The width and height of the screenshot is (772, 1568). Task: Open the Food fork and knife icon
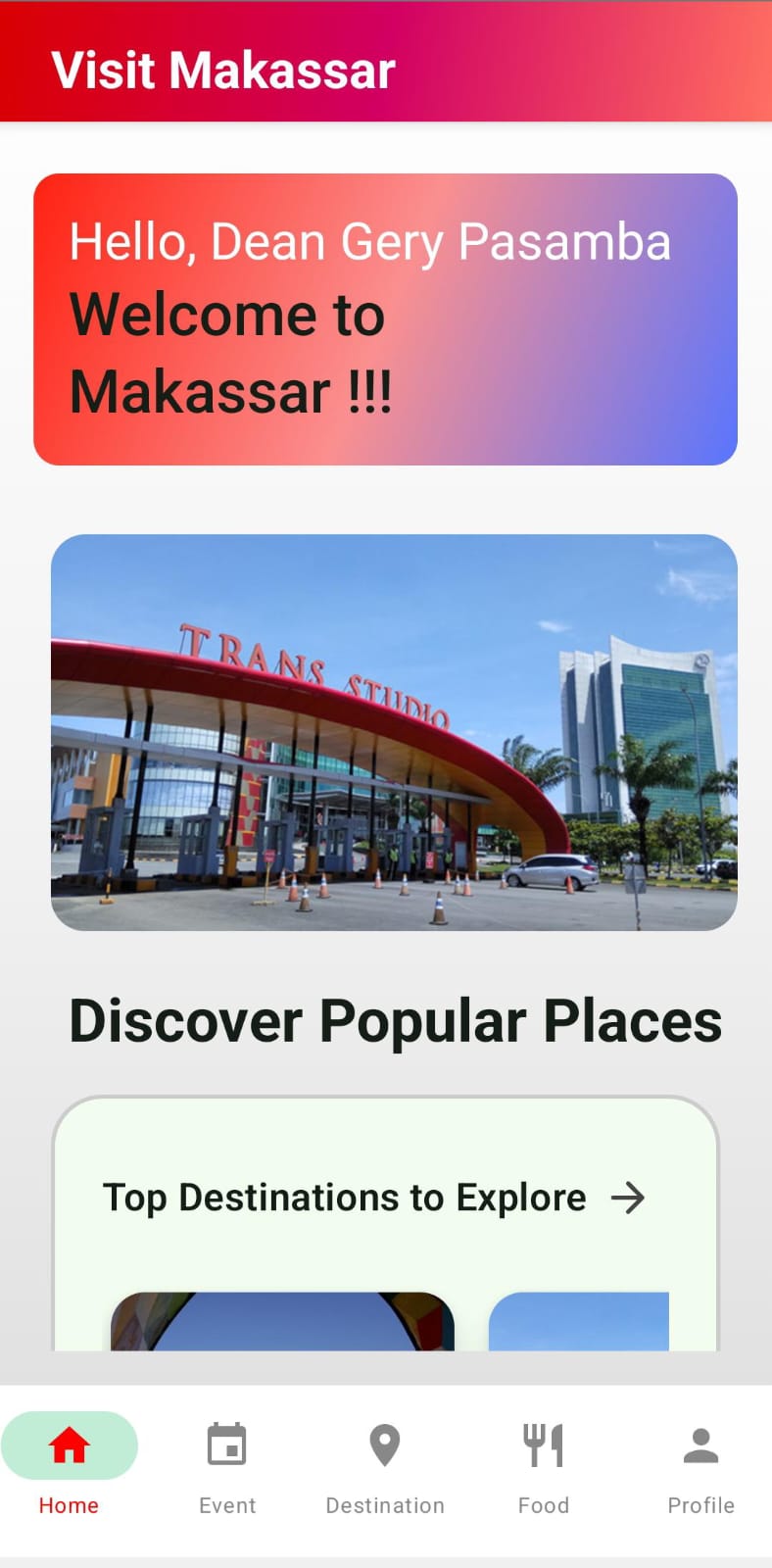coord(544,1445)
